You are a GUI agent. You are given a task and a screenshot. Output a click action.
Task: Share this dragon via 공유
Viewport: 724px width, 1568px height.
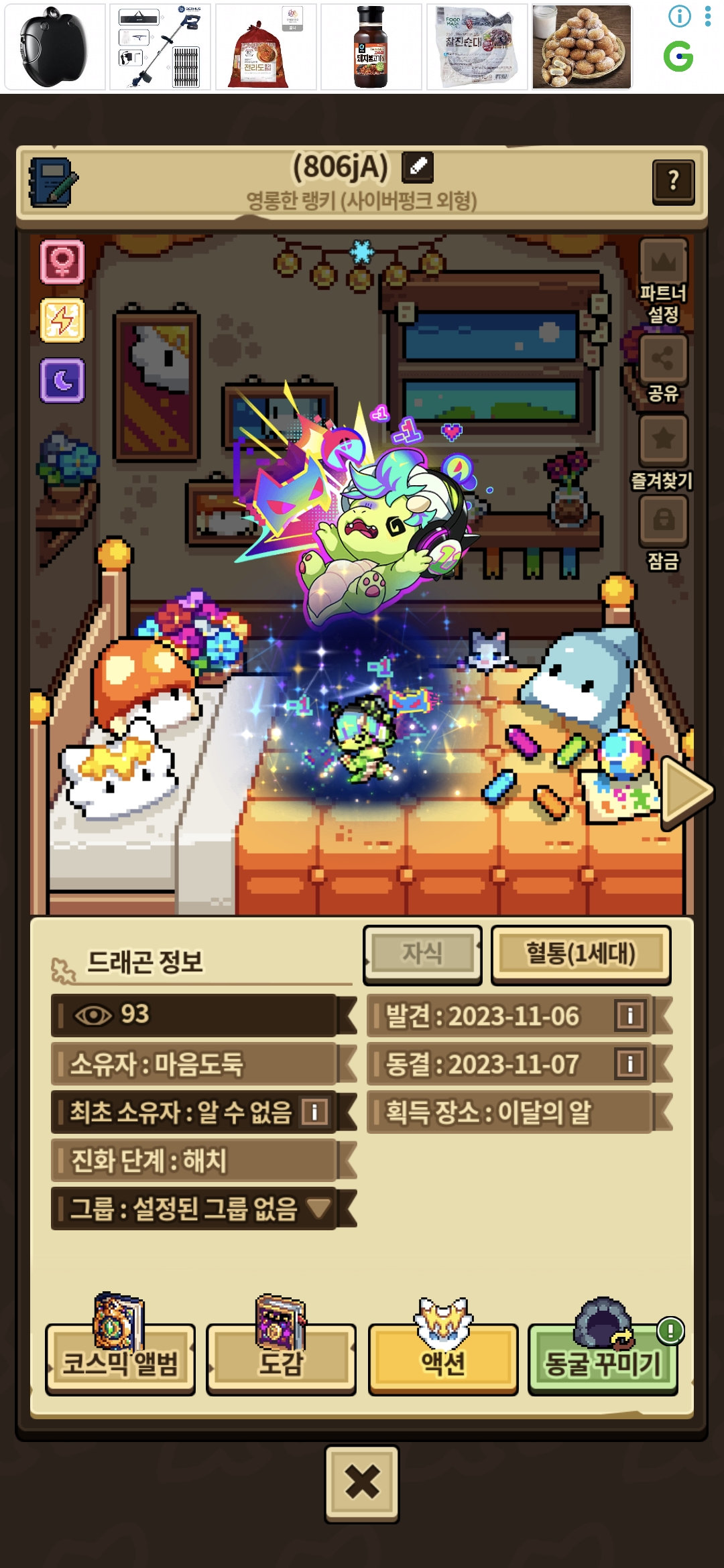[x=663, y=360]
